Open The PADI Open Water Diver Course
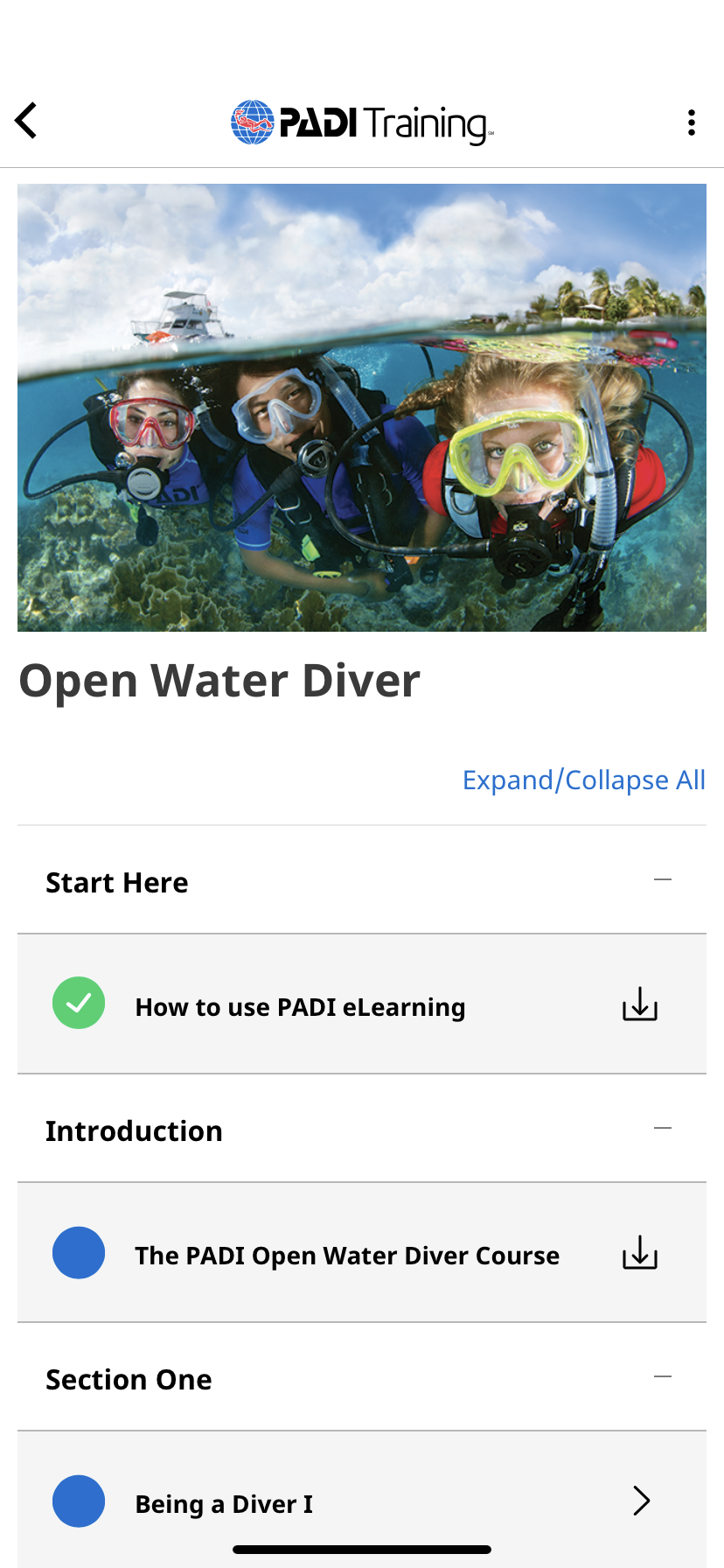724x1568 pixels. (x=346, y=1256)
